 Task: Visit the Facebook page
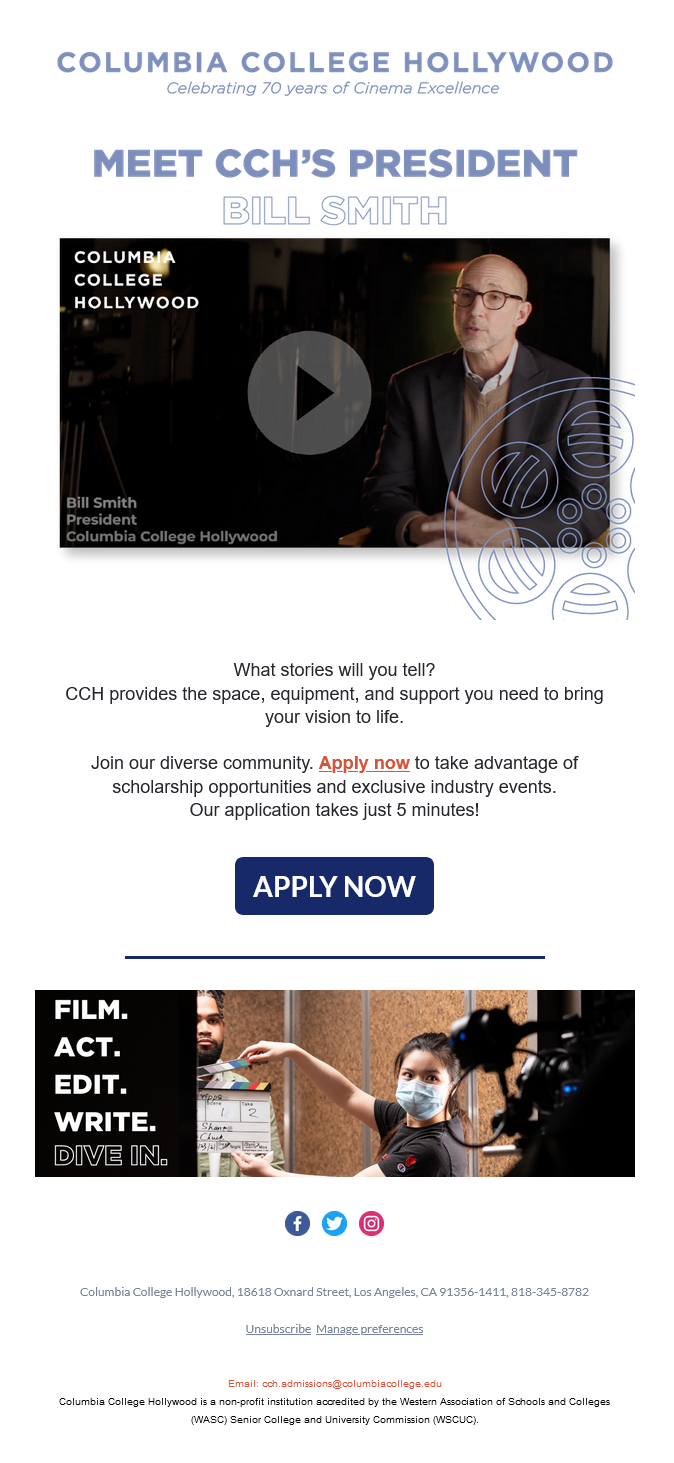(x=298, y=1223)
